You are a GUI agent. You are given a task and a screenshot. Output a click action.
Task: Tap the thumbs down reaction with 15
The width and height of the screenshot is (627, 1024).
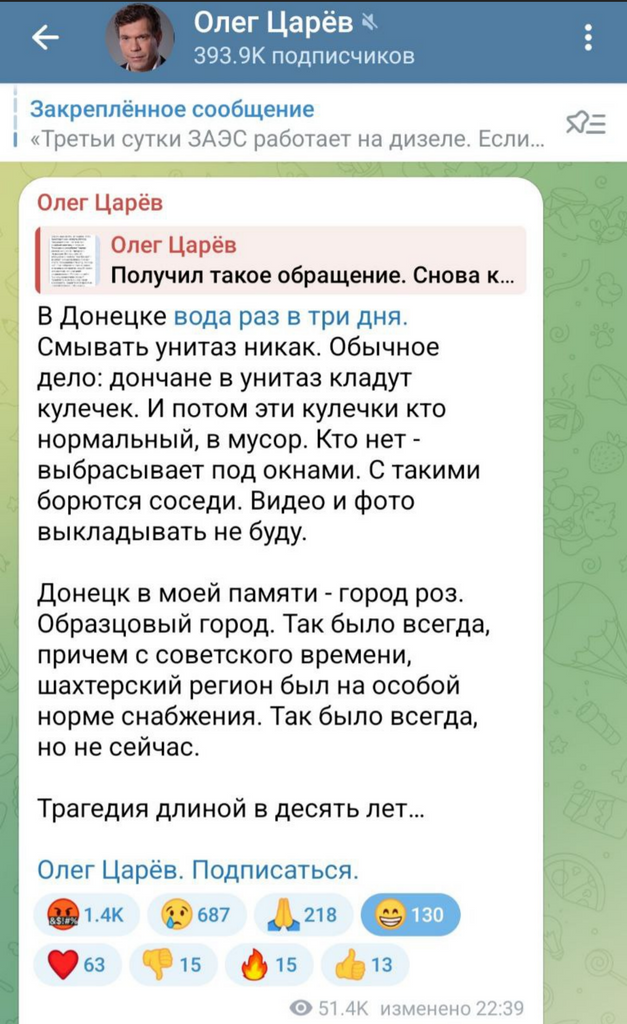click(173, 964)
